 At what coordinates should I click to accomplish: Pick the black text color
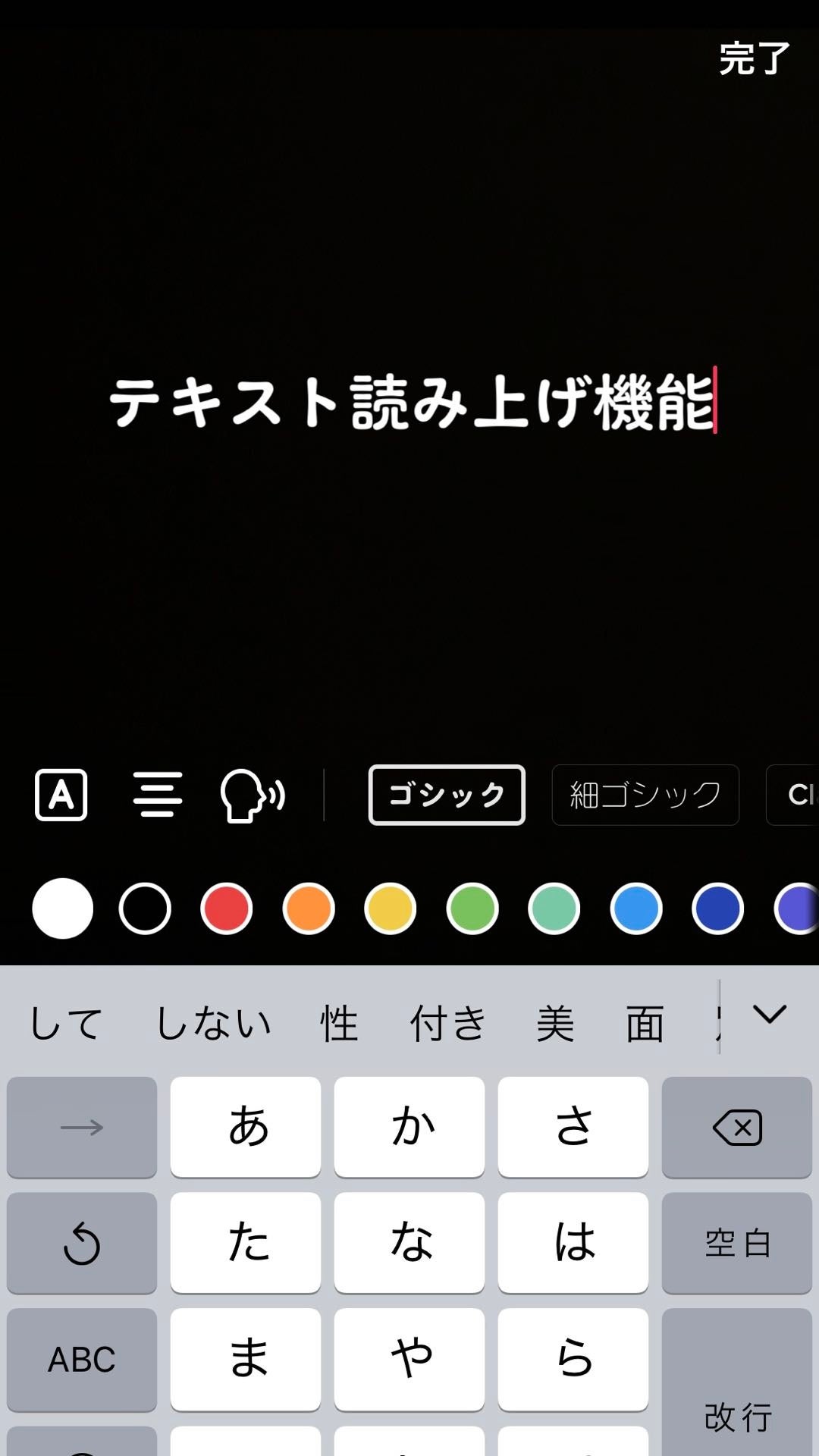[145, 908]
